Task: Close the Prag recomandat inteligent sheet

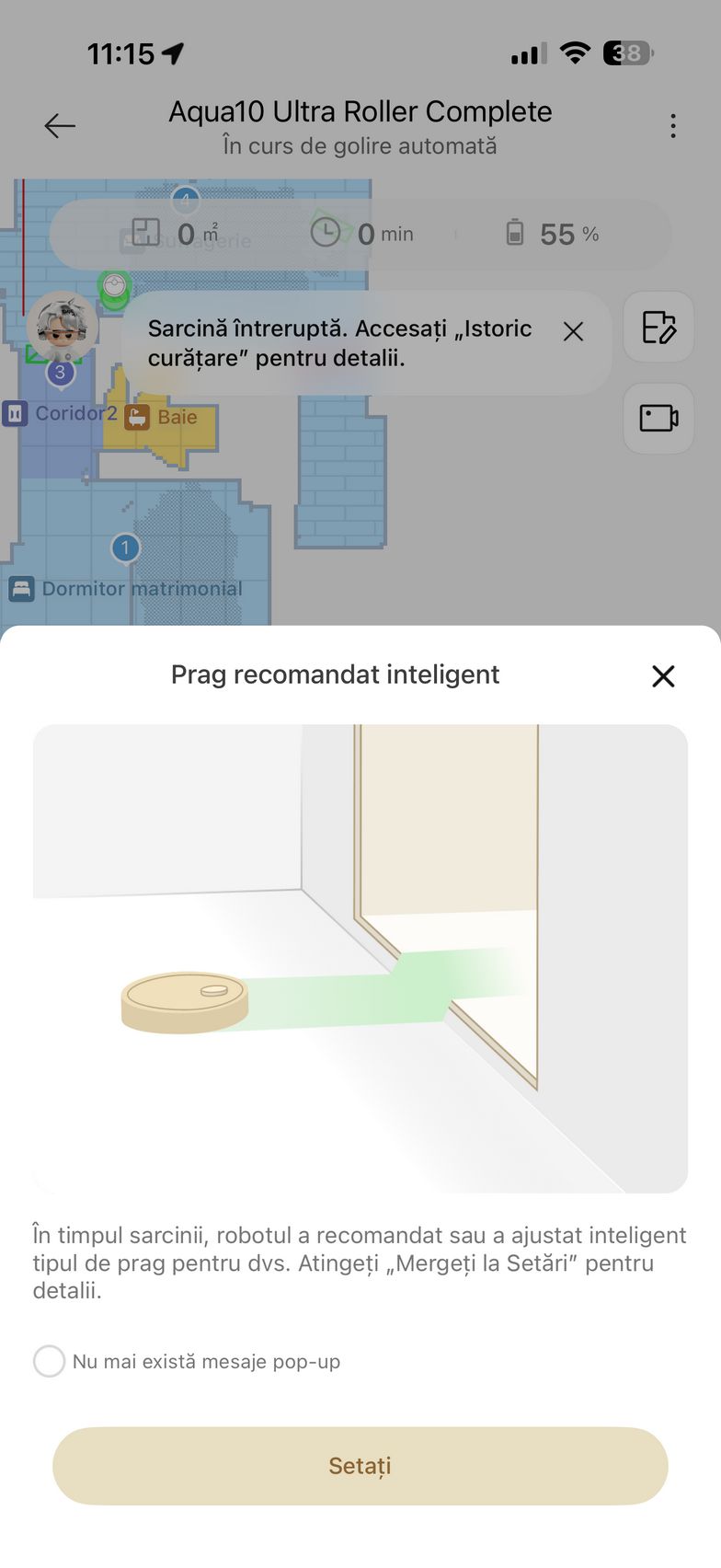Action: [x=663, y=676]
